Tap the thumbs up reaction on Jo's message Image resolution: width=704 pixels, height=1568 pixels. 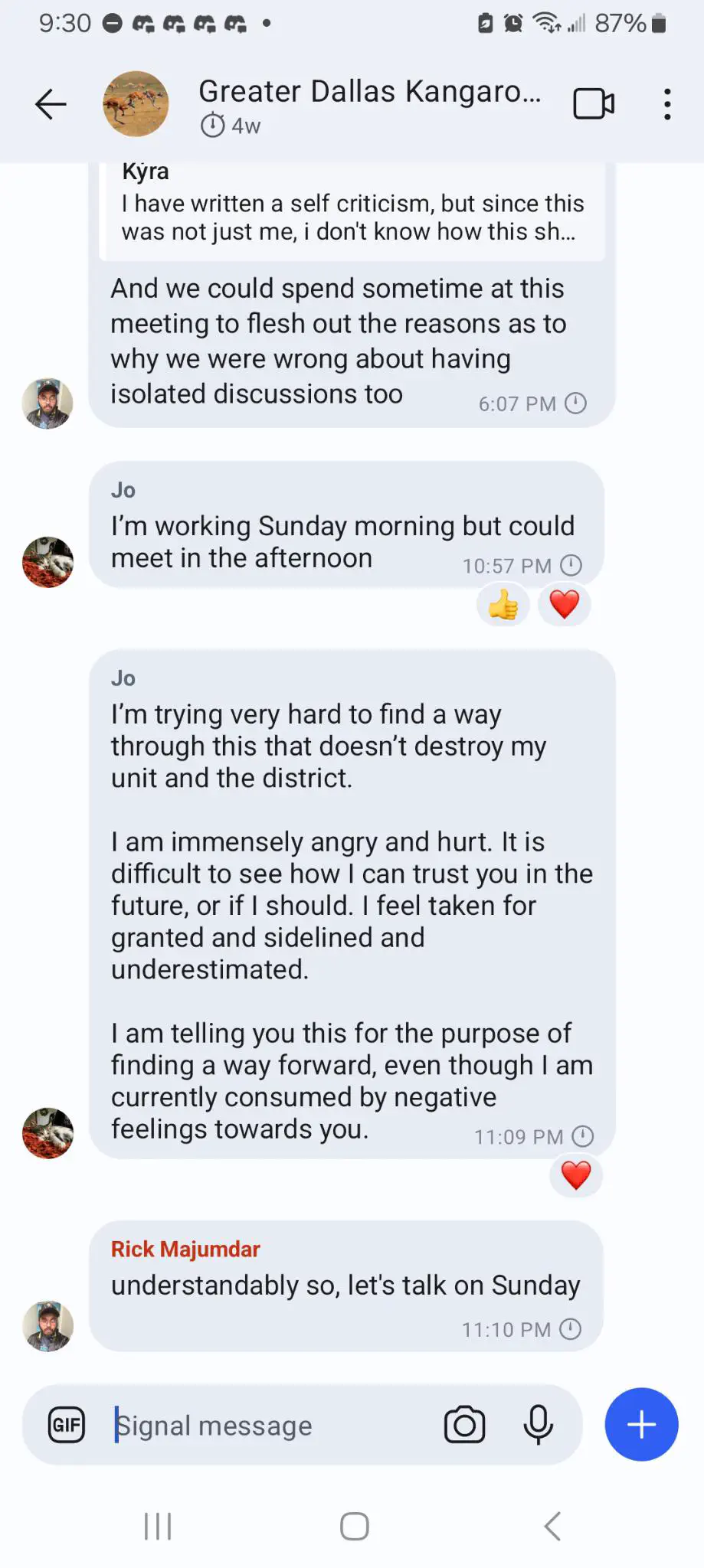pyautogui.click(x=503, y=604)
